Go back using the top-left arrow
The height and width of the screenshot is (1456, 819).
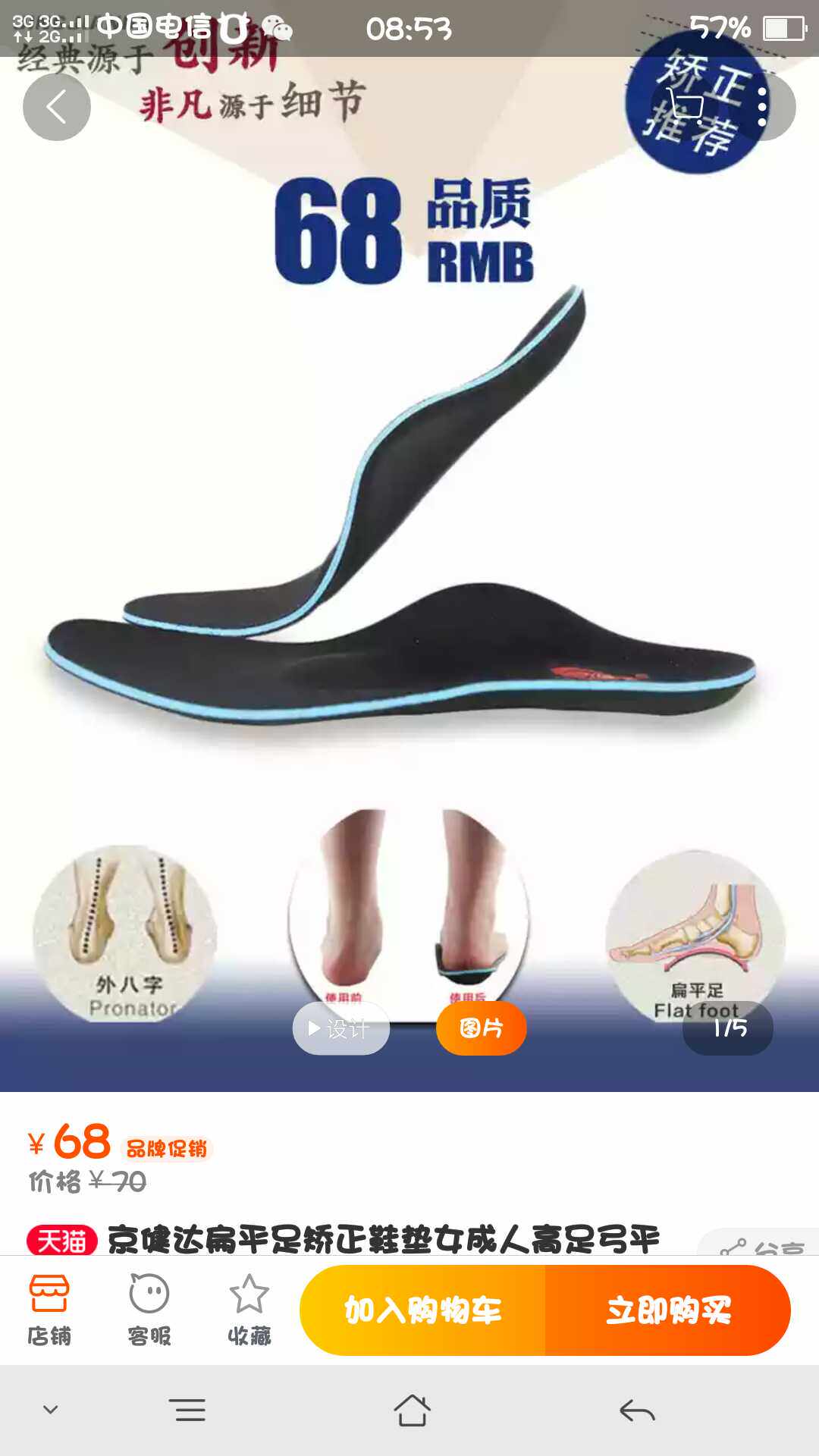[x=57, y=107]
